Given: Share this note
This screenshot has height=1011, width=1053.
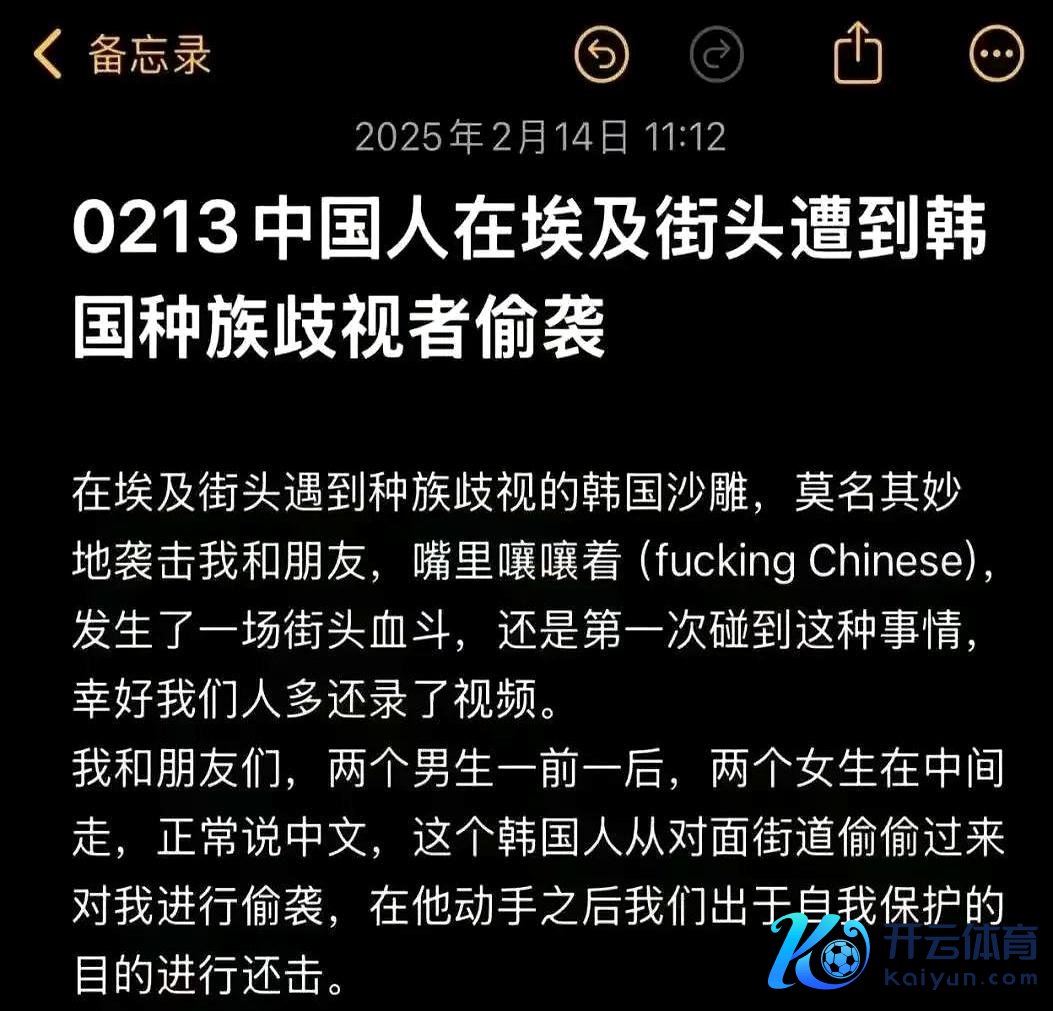Looking at the screenshot, I should pyautogui.click(x=857, y=54).
